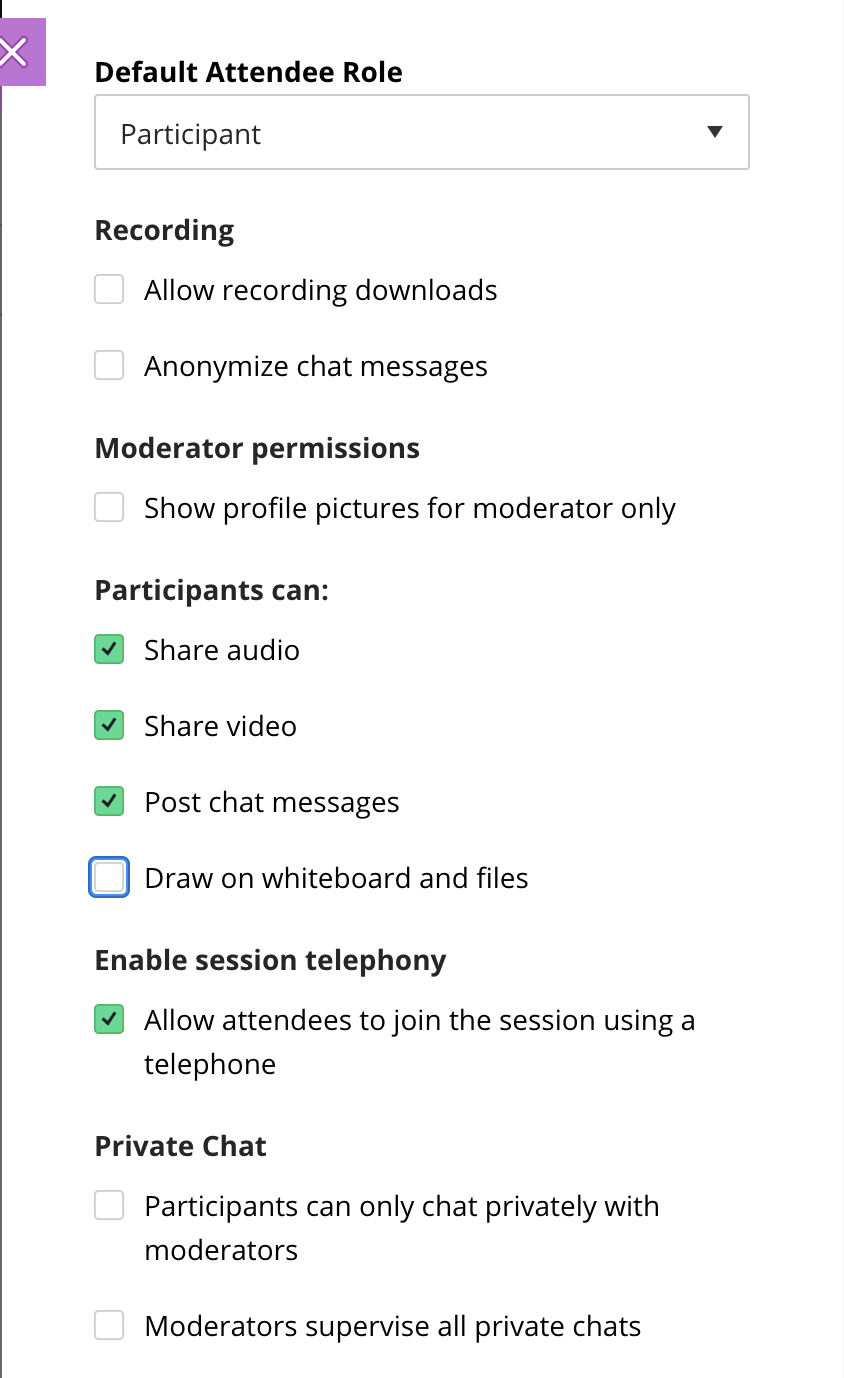The height and width of the screenshot is (1378, 844).
Task: Disable Share video permission
Action: pos(109,726)
